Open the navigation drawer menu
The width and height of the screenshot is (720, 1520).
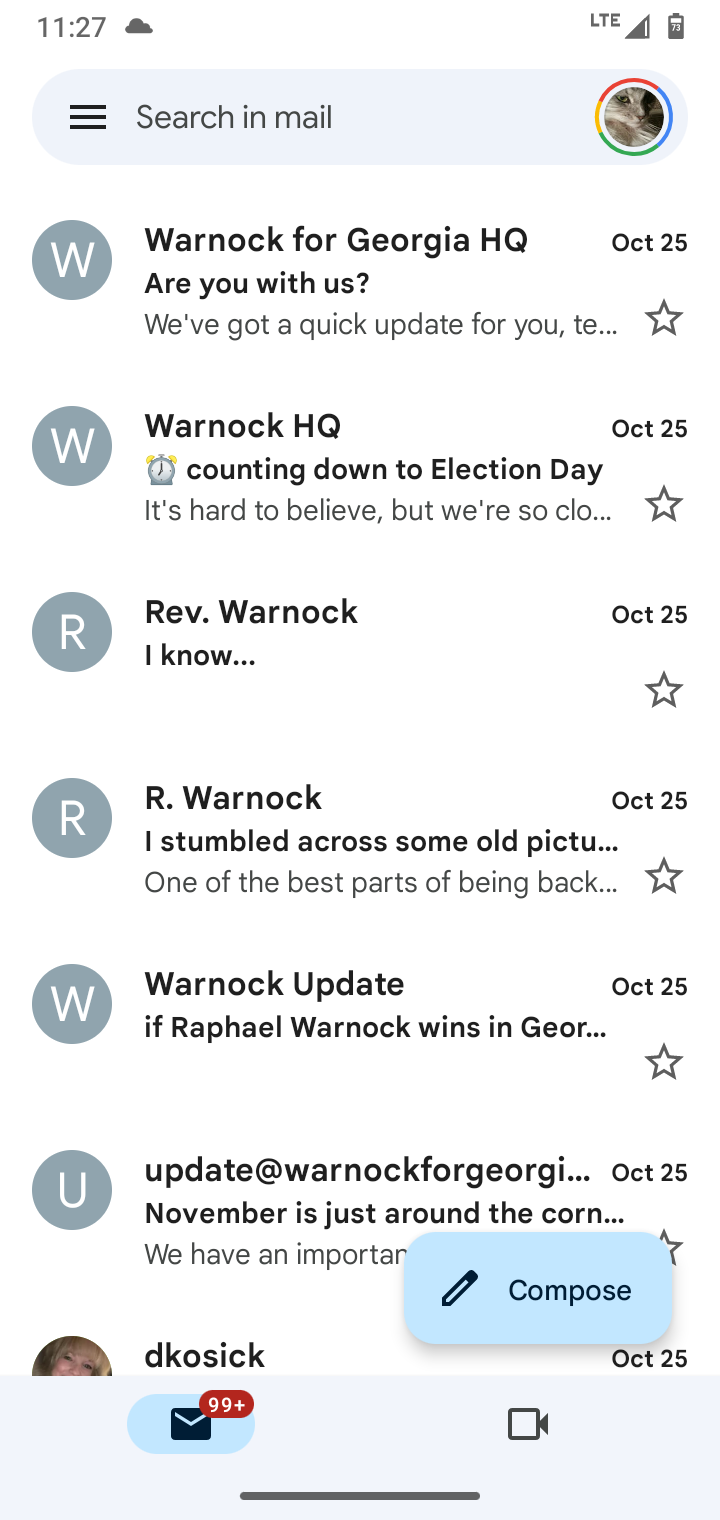click(x=88, y=117)
